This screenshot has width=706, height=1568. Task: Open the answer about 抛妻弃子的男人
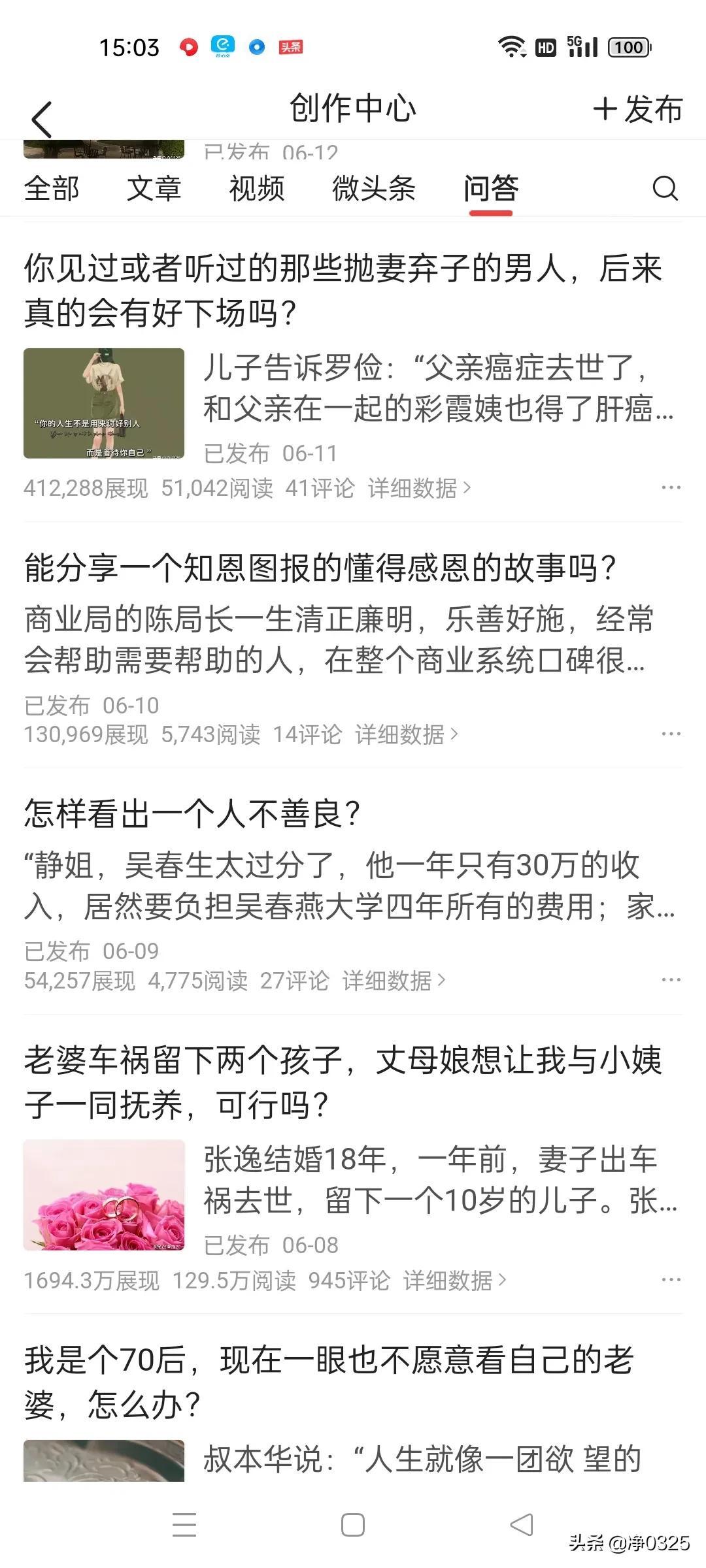pyautogui.click(x=343, y=290)
